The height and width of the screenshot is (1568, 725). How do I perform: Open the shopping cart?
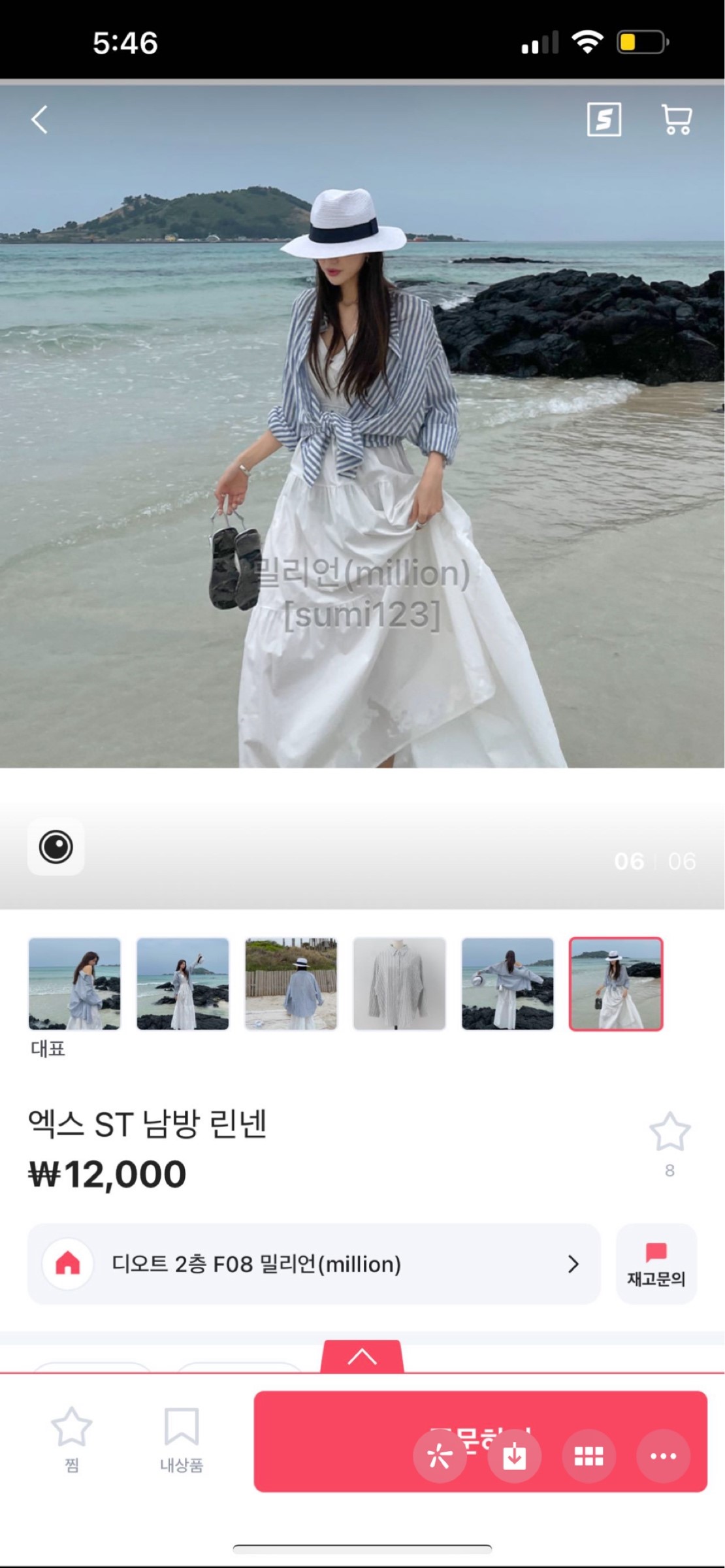(x=677, y=120)
